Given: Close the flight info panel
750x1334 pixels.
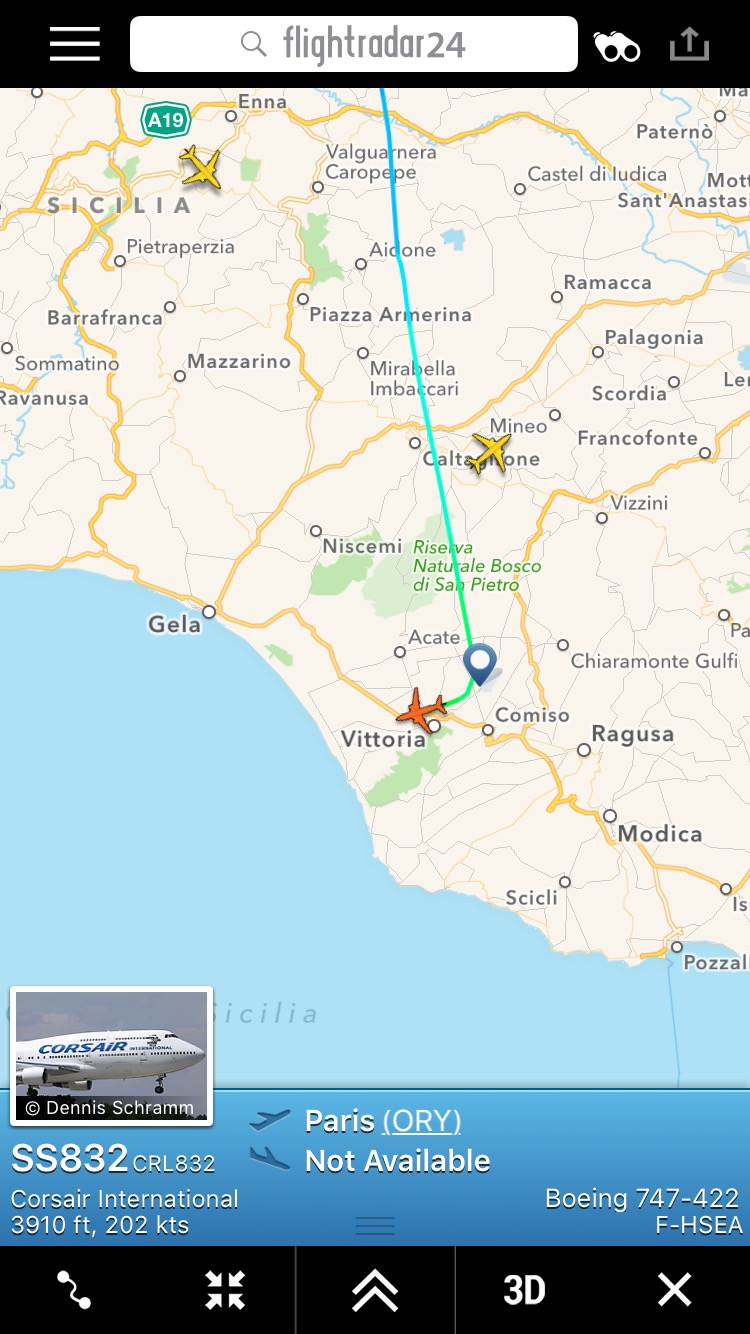Looking at the screenshot, I should 674,1290.
